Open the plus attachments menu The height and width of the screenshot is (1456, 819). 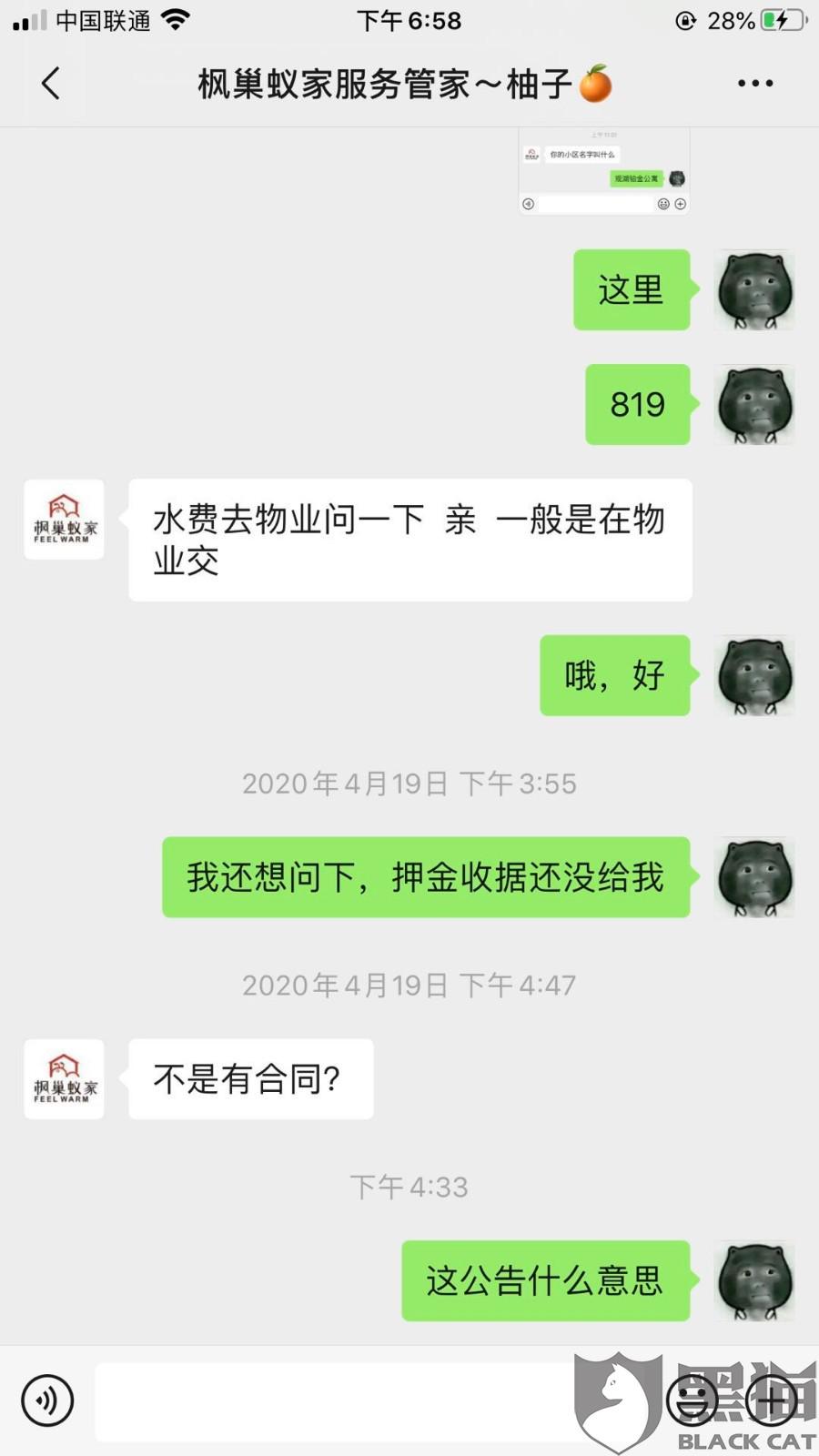pyautogui.click(x=772, y=1400)
